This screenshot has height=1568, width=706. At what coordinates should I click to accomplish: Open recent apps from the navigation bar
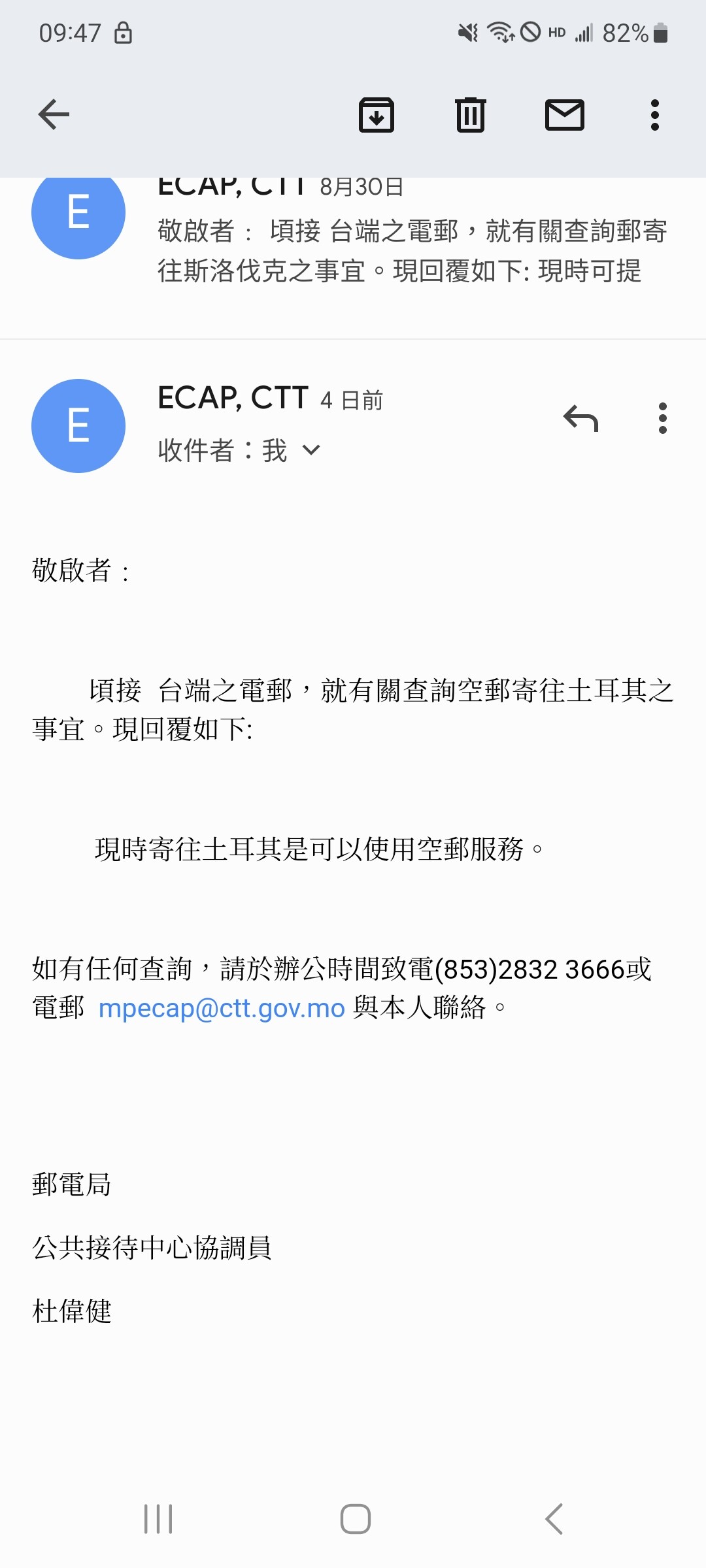(x=158, y=1519)
